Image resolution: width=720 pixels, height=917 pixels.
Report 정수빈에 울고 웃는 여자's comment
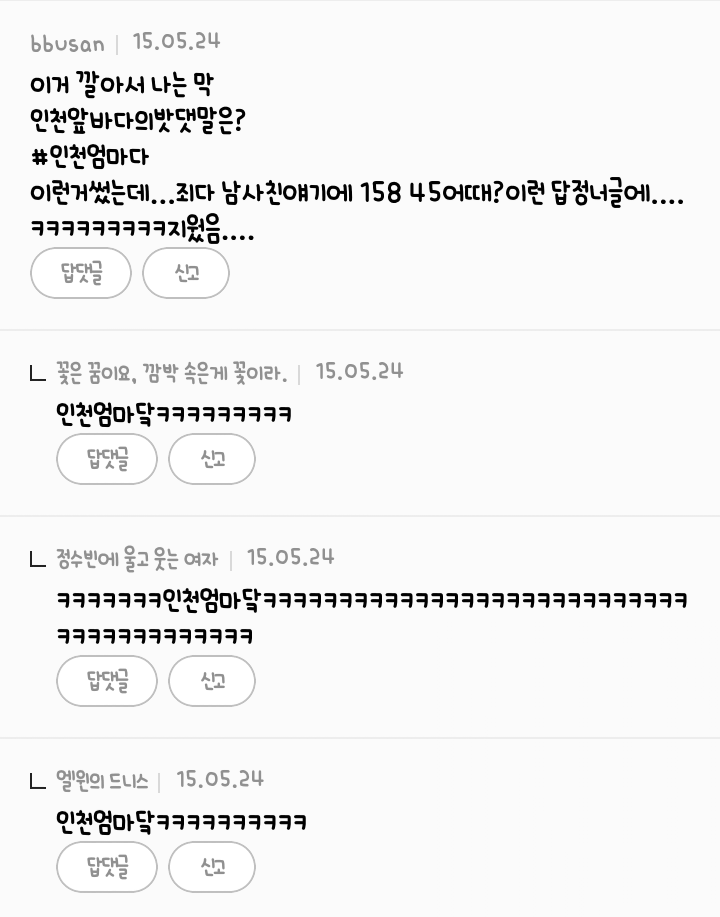click(x=212, y=681)
